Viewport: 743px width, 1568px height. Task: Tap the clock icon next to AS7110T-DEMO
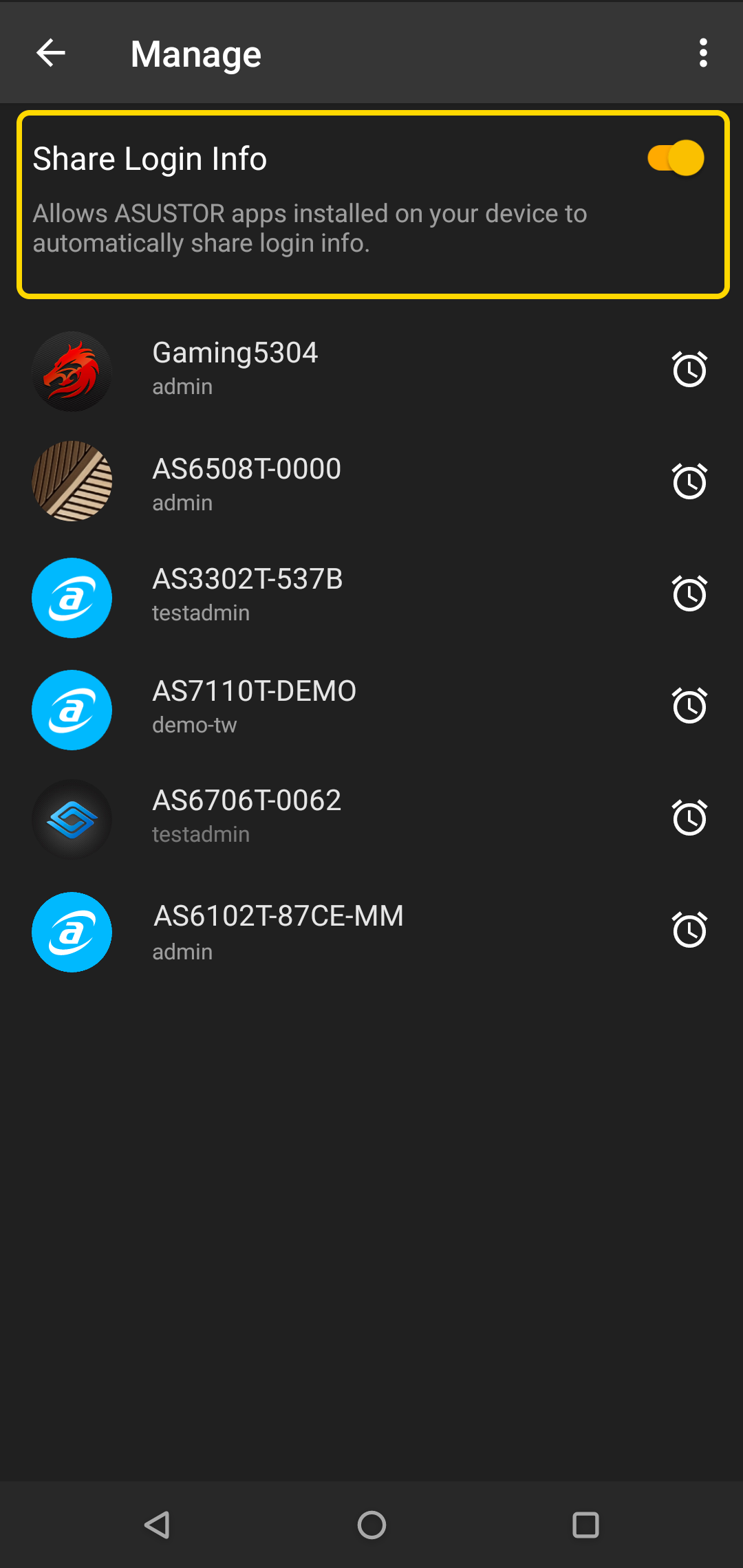[x=689, y=706]
